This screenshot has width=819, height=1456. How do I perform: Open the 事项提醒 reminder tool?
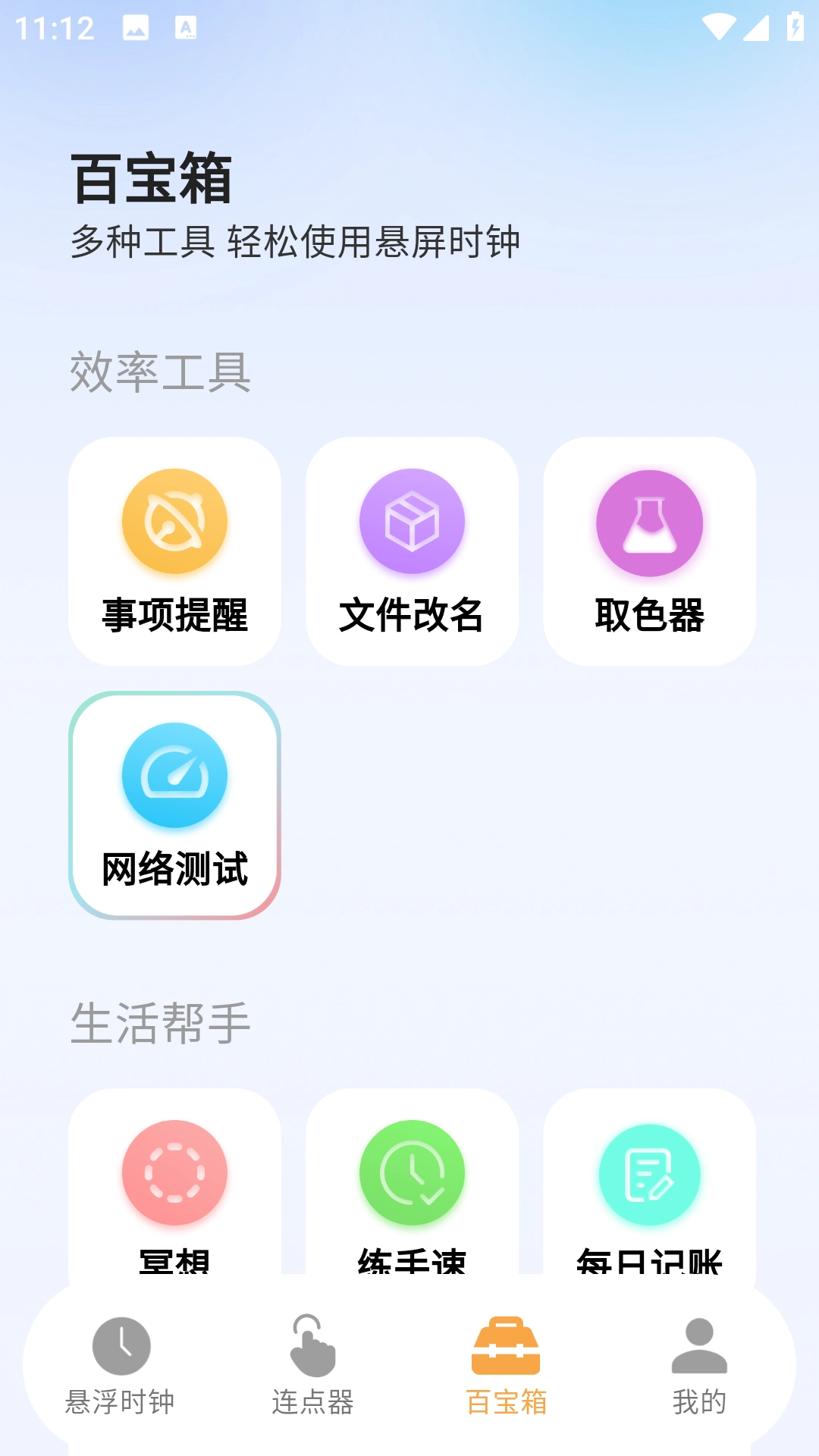point(174,551)
